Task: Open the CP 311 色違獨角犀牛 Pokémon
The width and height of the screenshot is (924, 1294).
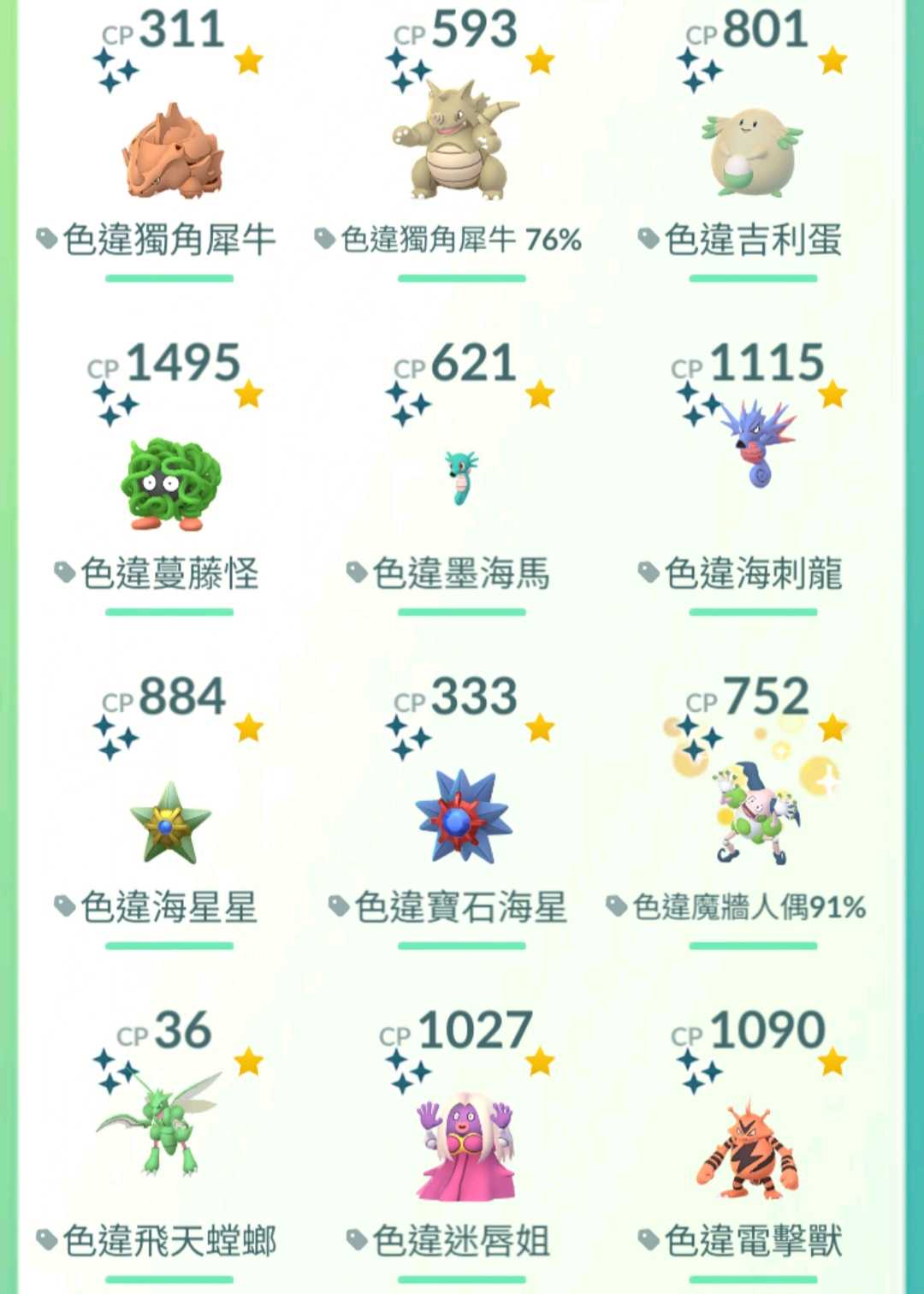Action: pos(171,154)
